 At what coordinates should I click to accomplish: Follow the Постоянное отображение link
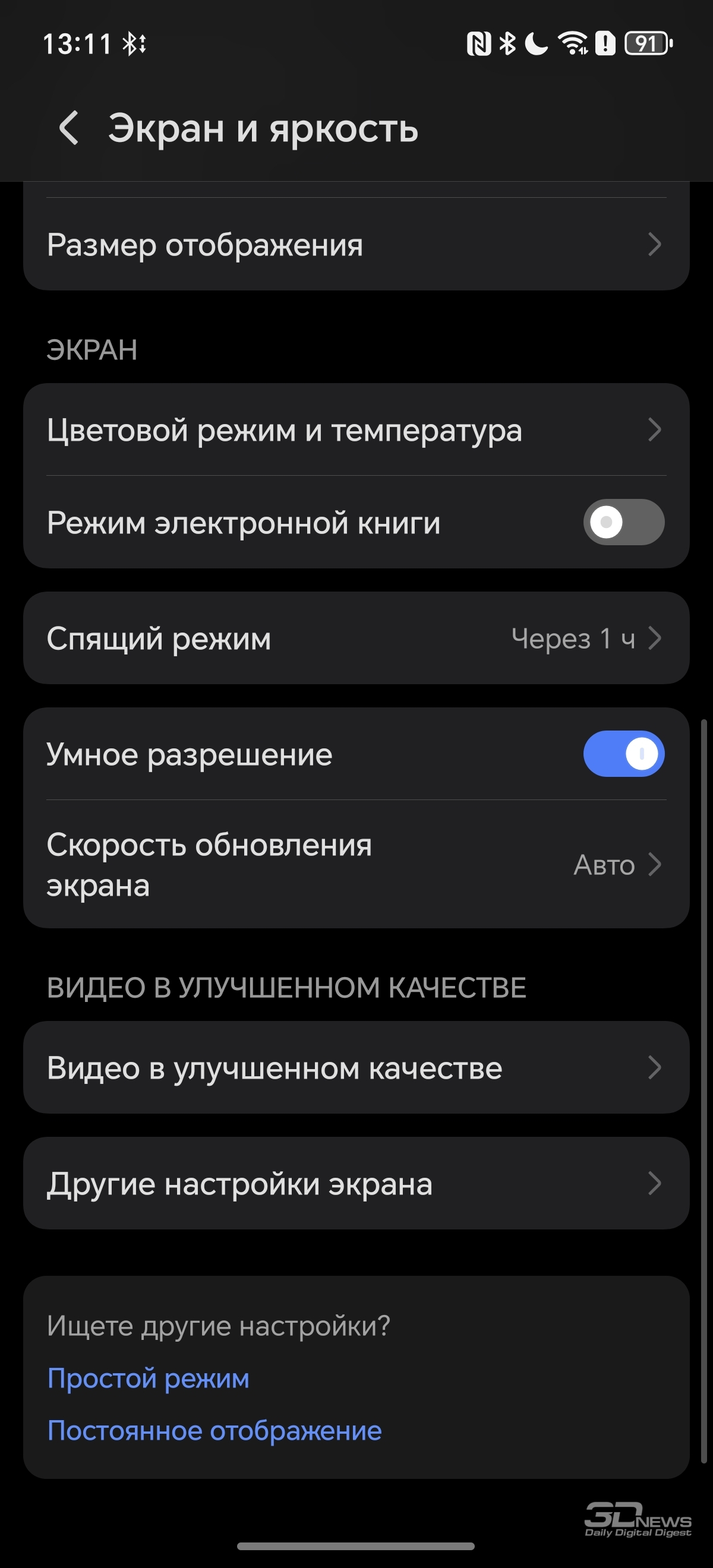(x=214, y=1430)
